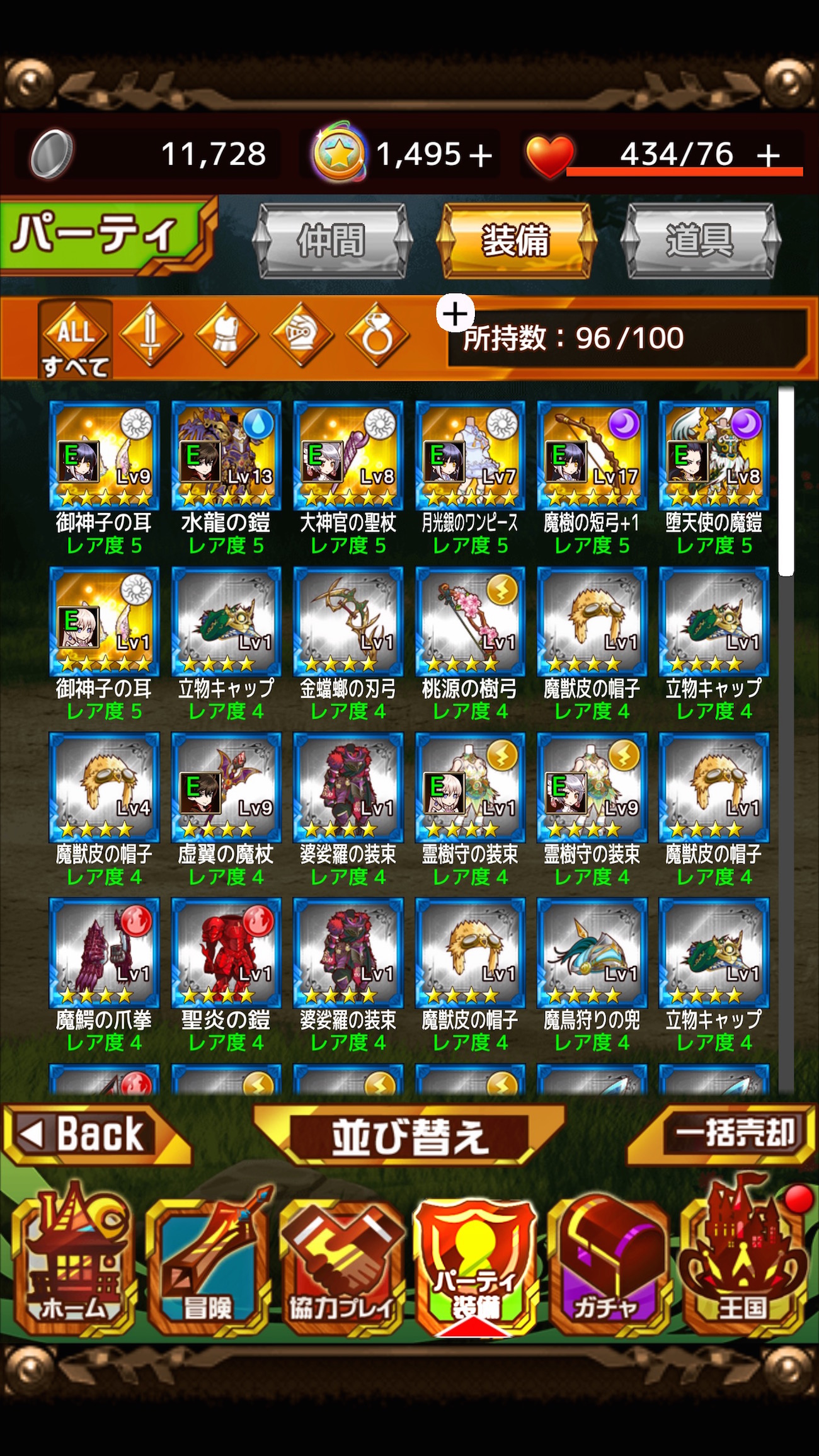The width and height of the screenshot is (819, 1456).
Task: Select 聖炎の鎧 item
Action: (226, 954)
